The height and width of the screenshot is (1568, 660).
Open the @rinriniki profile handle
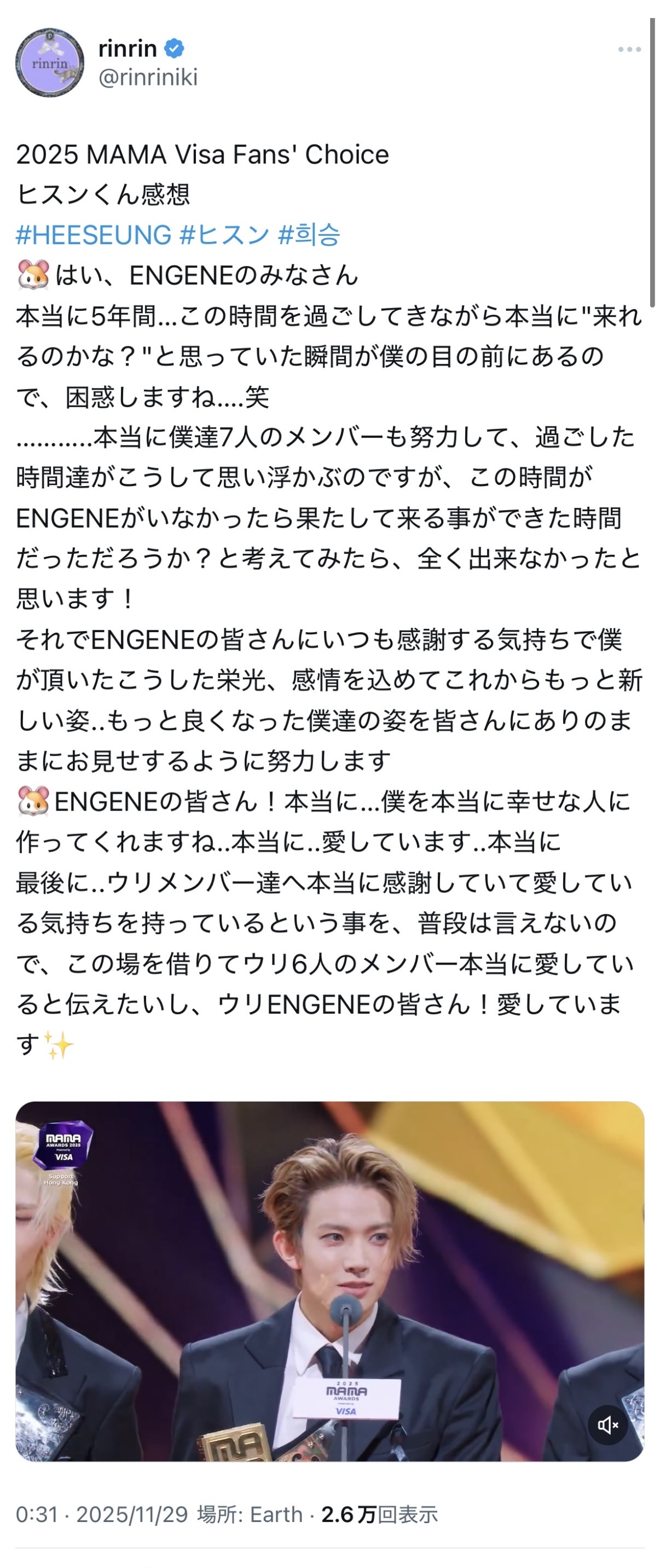click(x=148, y=77)
